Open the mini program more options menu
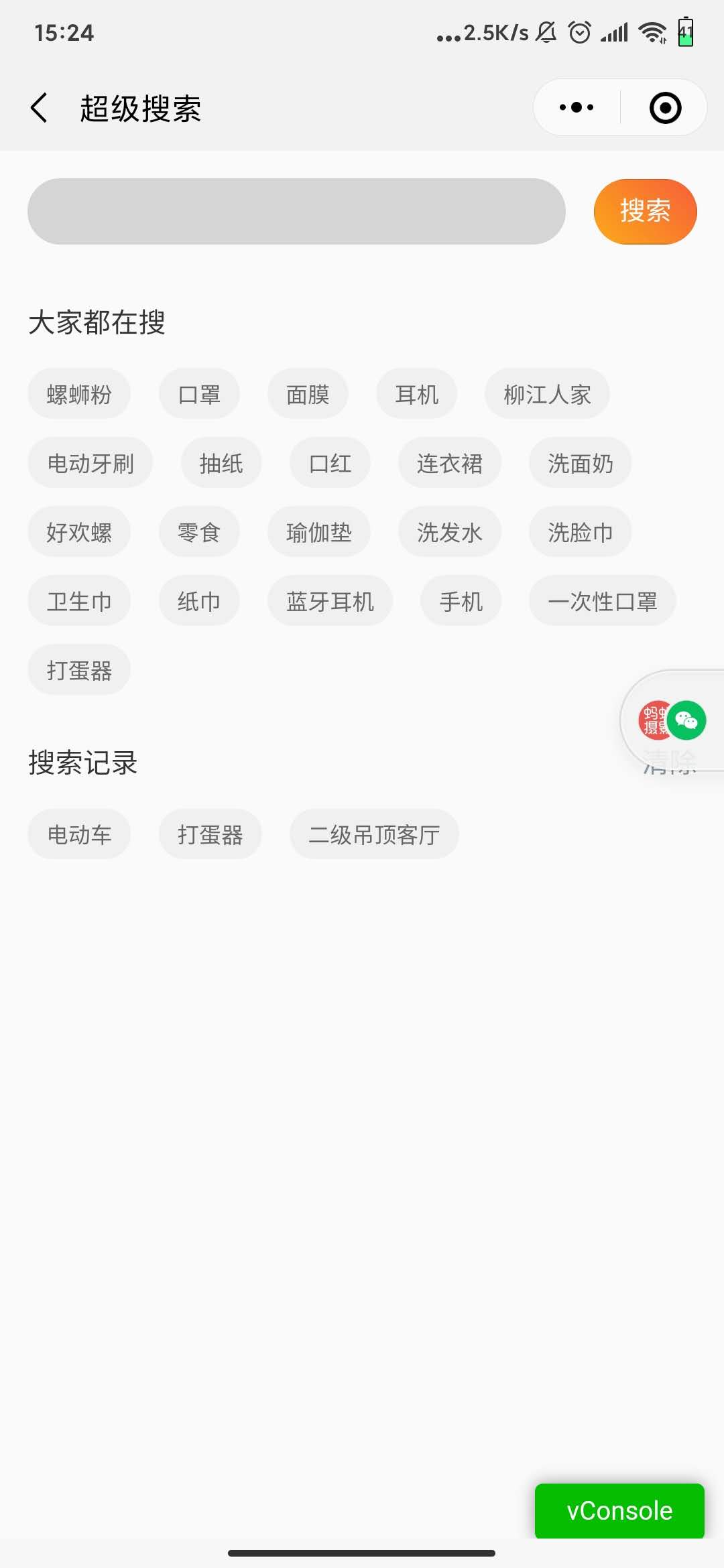This screenshot has height=1568, width=724. tap(577, 107)
